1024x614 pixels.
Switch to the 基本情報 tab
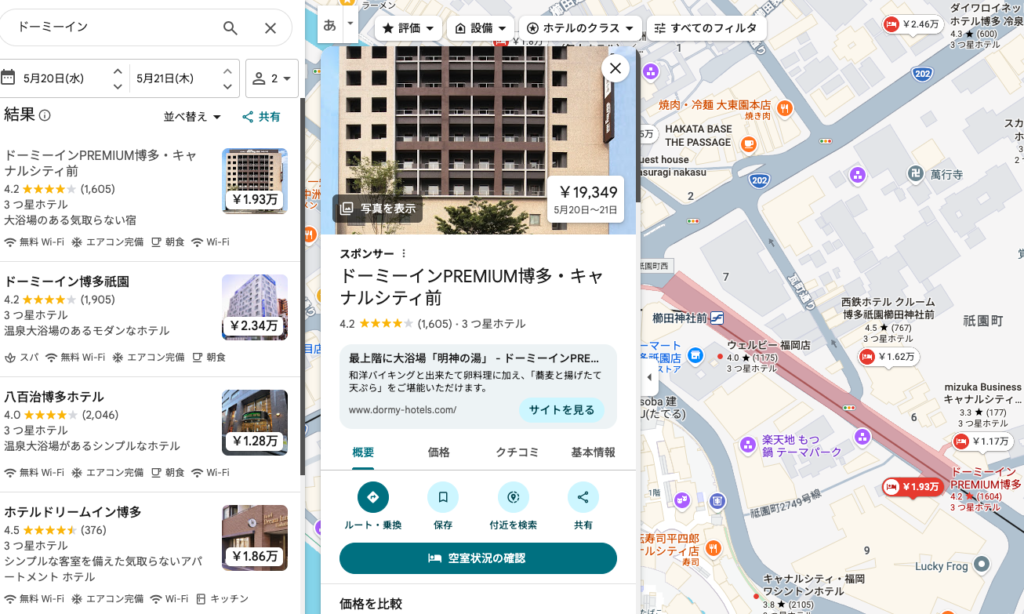click(592, 452)
